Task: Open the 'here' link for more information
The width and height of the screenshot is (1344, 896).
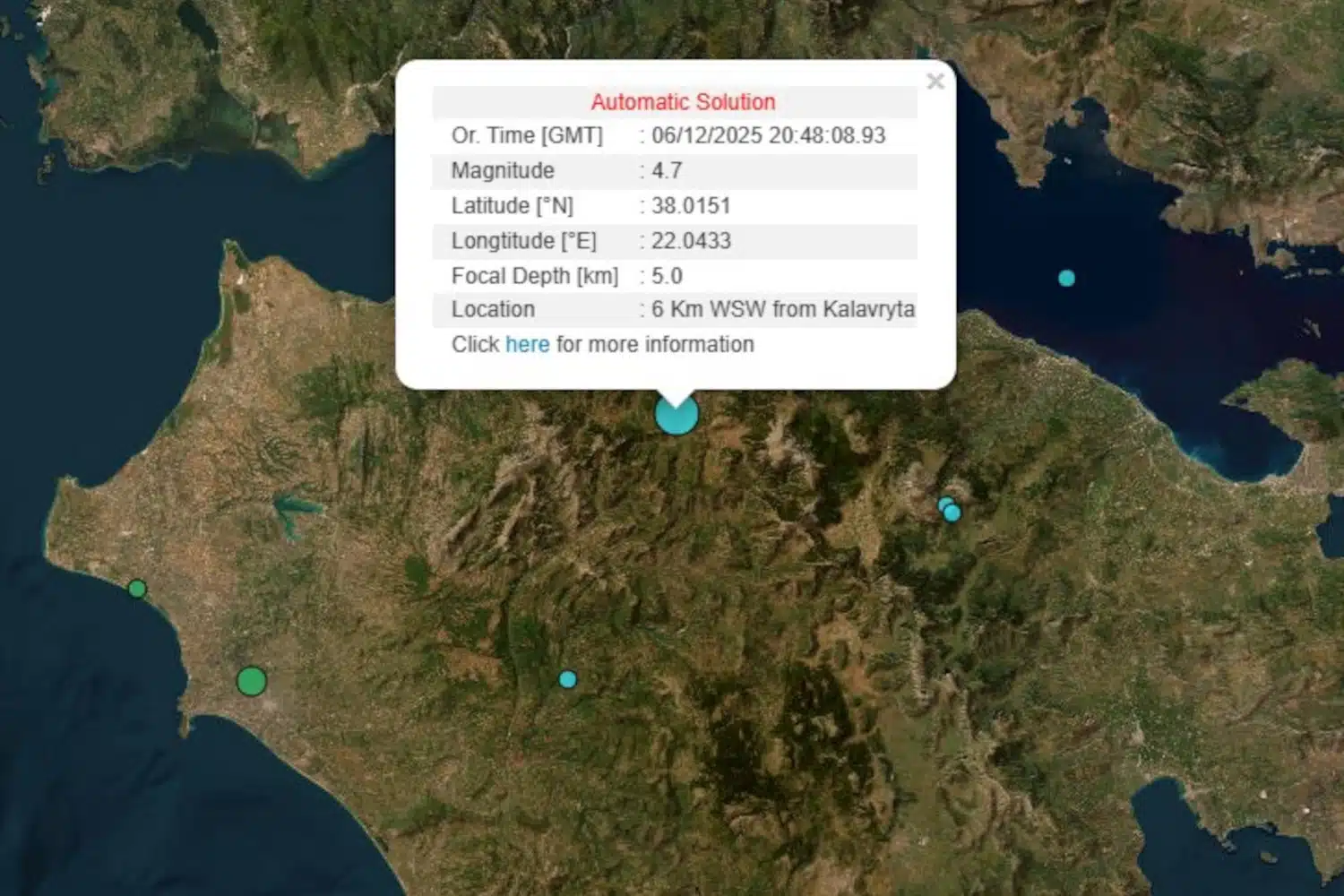Action: pos(527,345)
